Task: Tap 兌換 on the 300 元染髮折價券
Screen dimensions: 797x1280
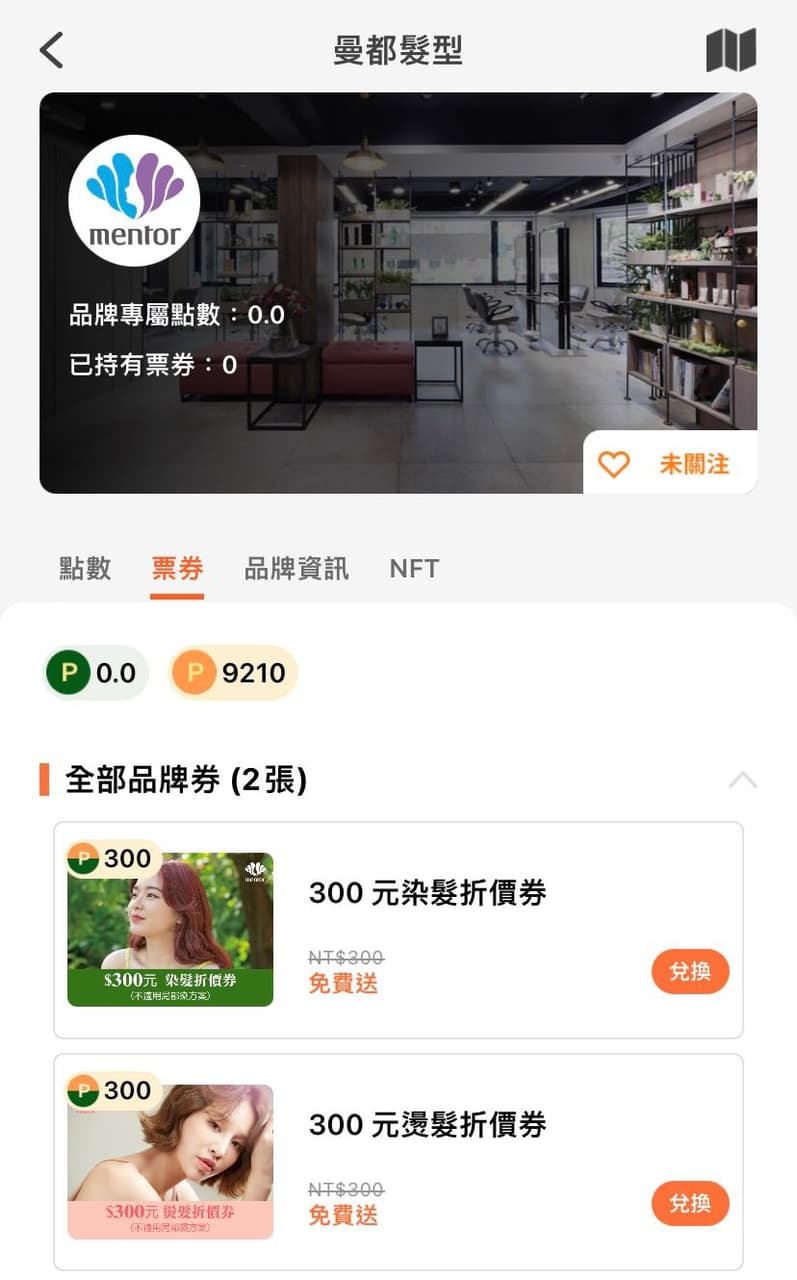Action: pos(690,971)
